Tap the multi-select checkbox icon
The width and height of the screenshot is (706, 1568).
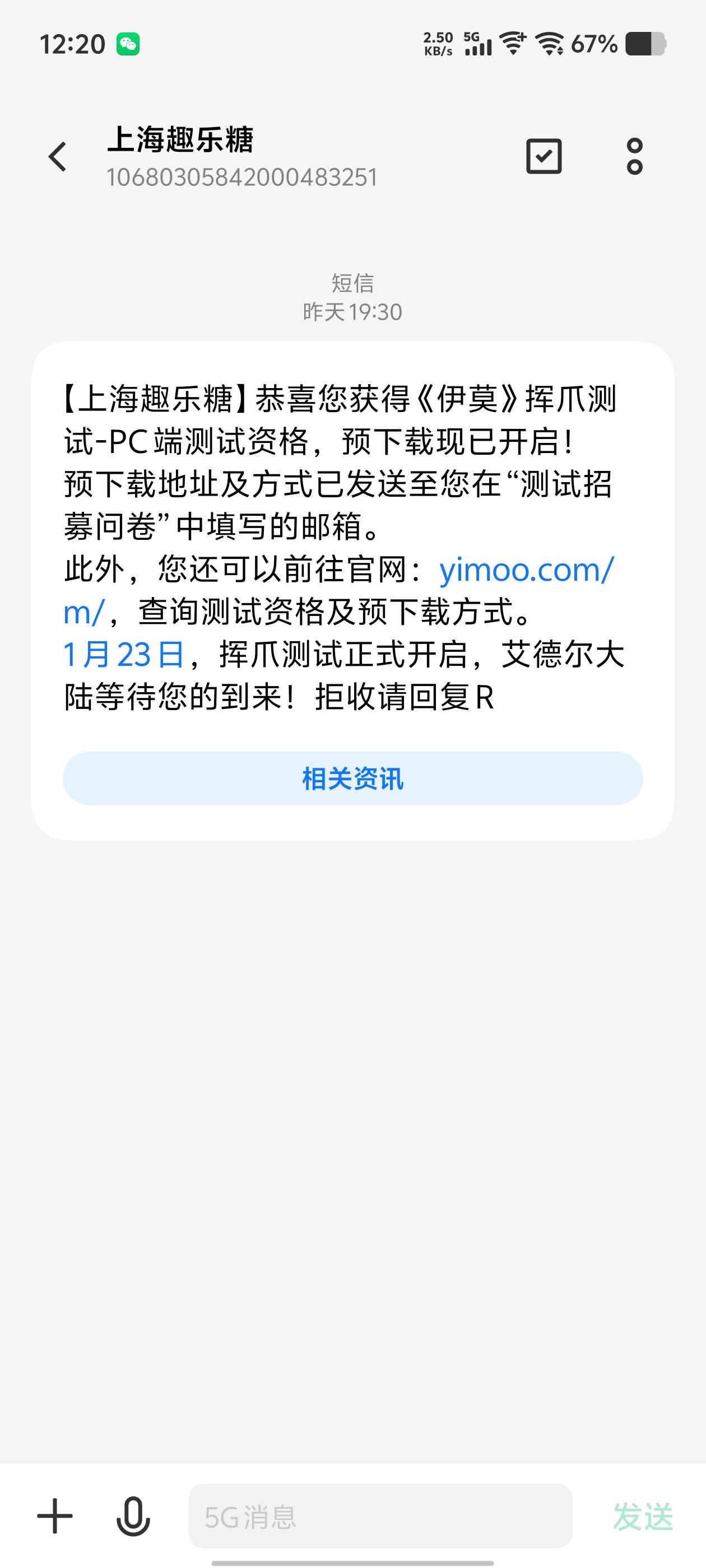(x=544, y=157)
